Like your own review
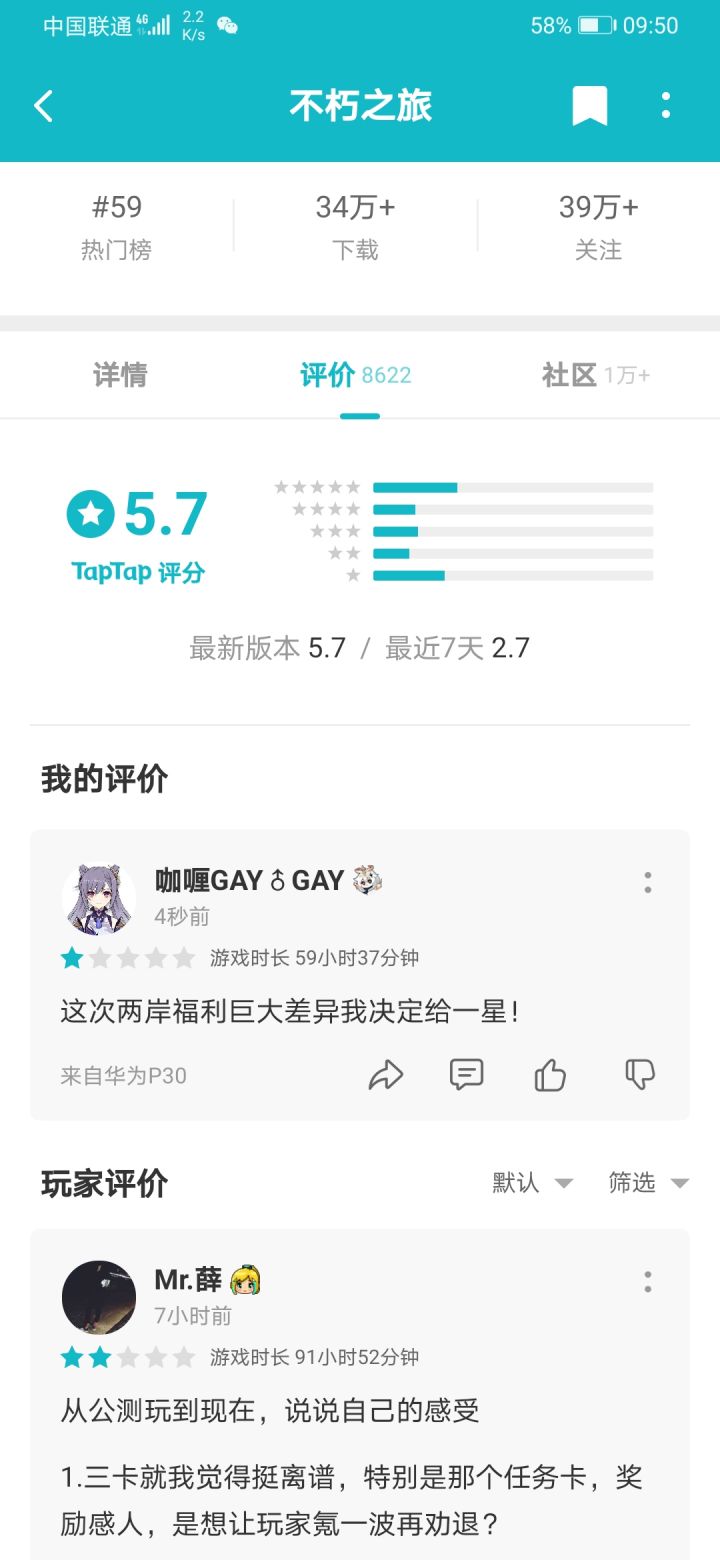This screenshot has width=720, height=1560. pos(550,1074)
